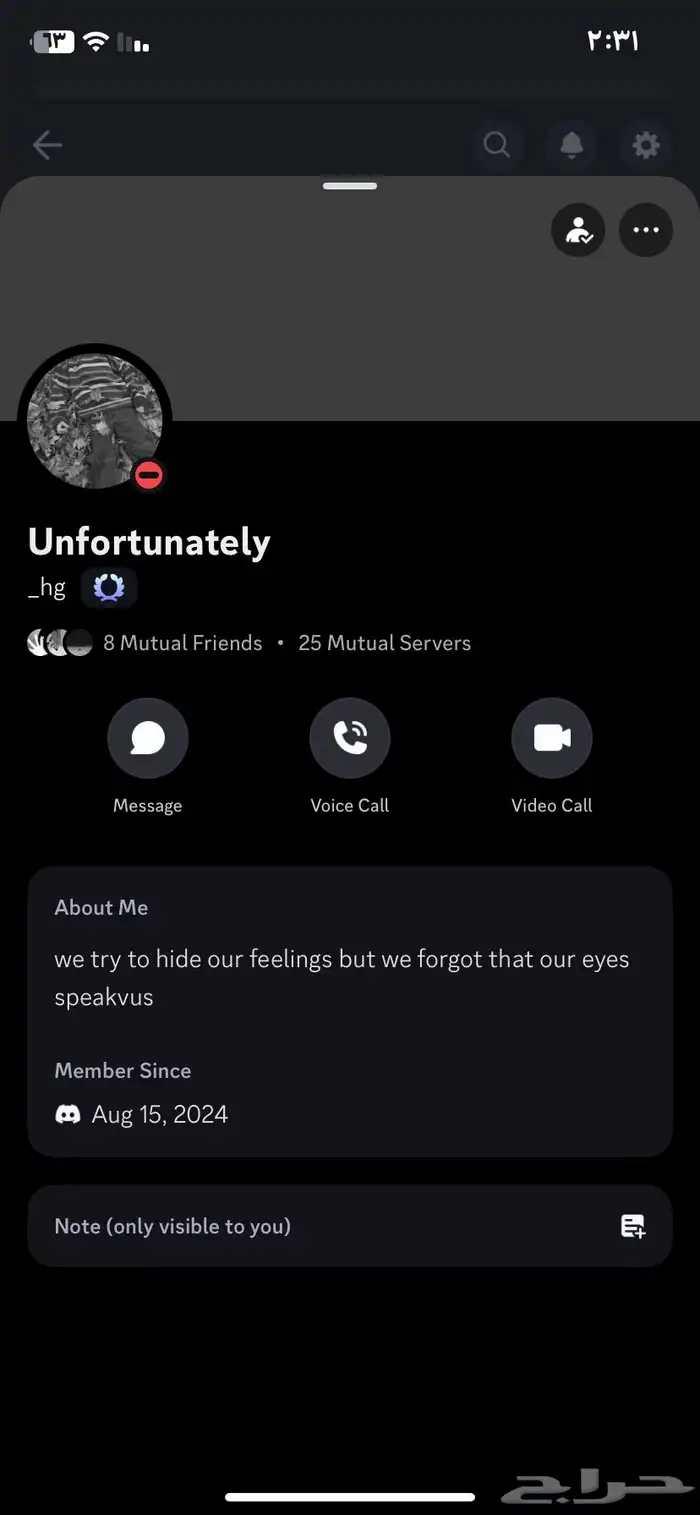Tap the badge next to _hg
Viewport: 700px width, 1515px height.
[109, 588]
